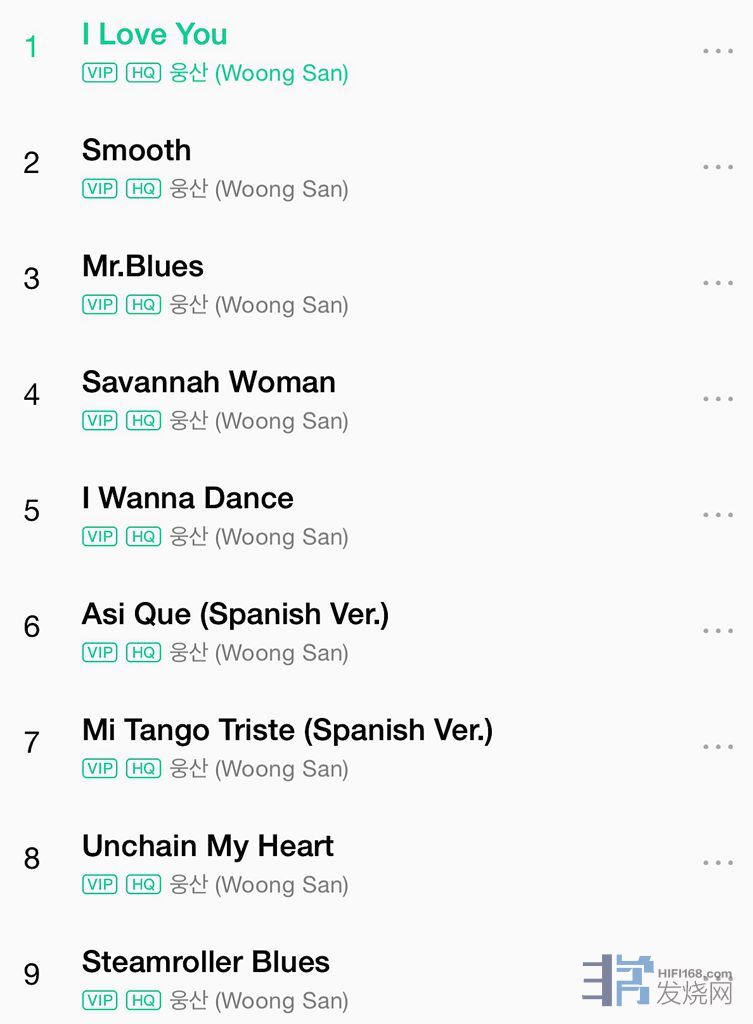Play Unchain My Heart

[208, 847]
